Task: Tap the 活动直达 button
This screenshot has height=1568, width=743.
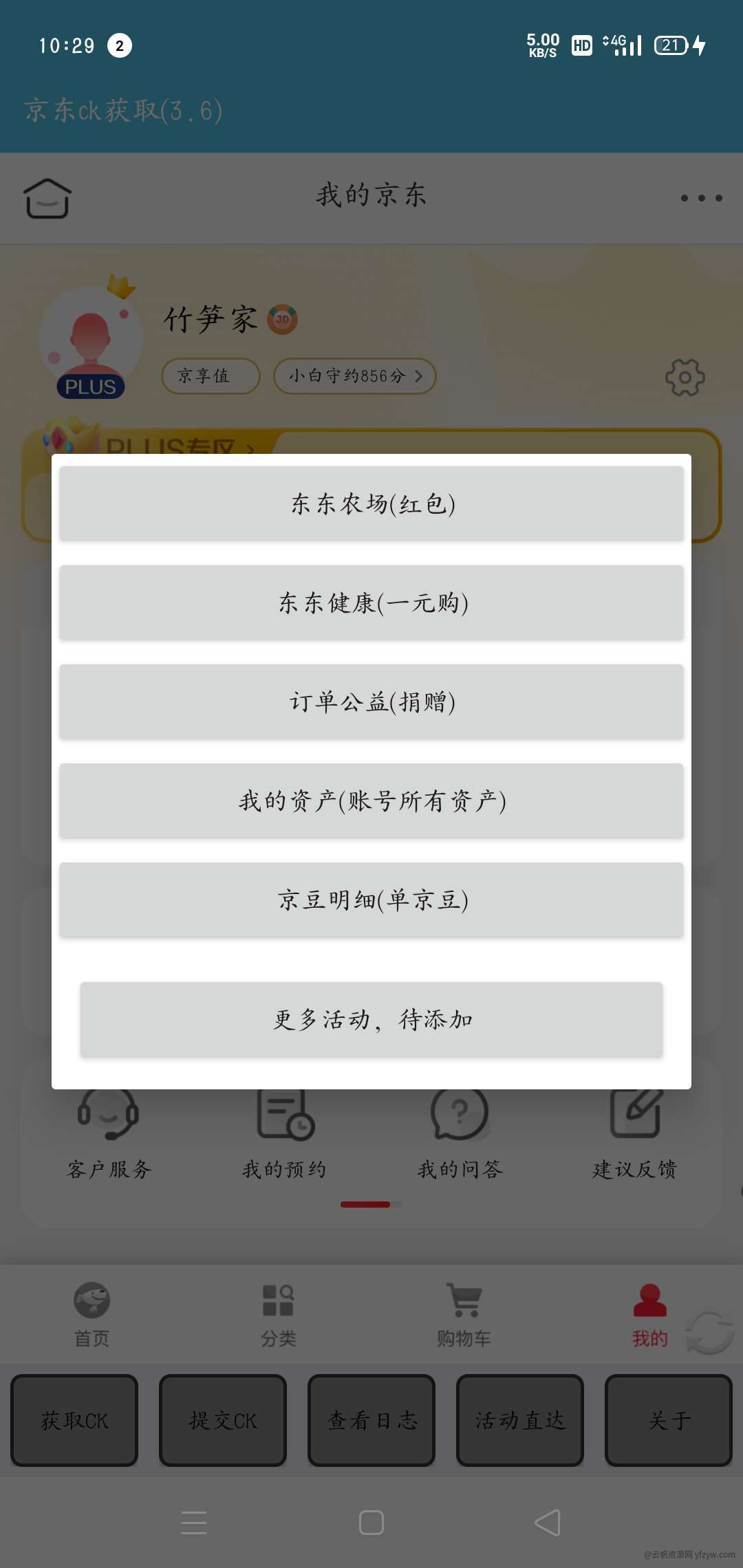Action: tap(520, 1420)
